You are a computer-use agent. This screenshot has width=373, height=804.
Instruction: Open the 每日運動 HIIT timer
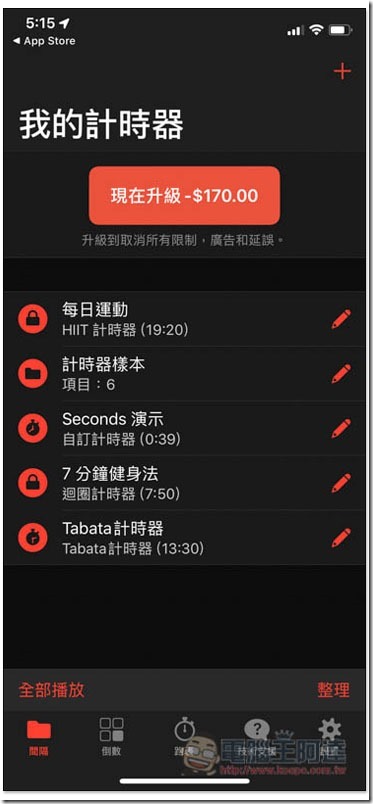pyautogui.click(x=186, y=319)
